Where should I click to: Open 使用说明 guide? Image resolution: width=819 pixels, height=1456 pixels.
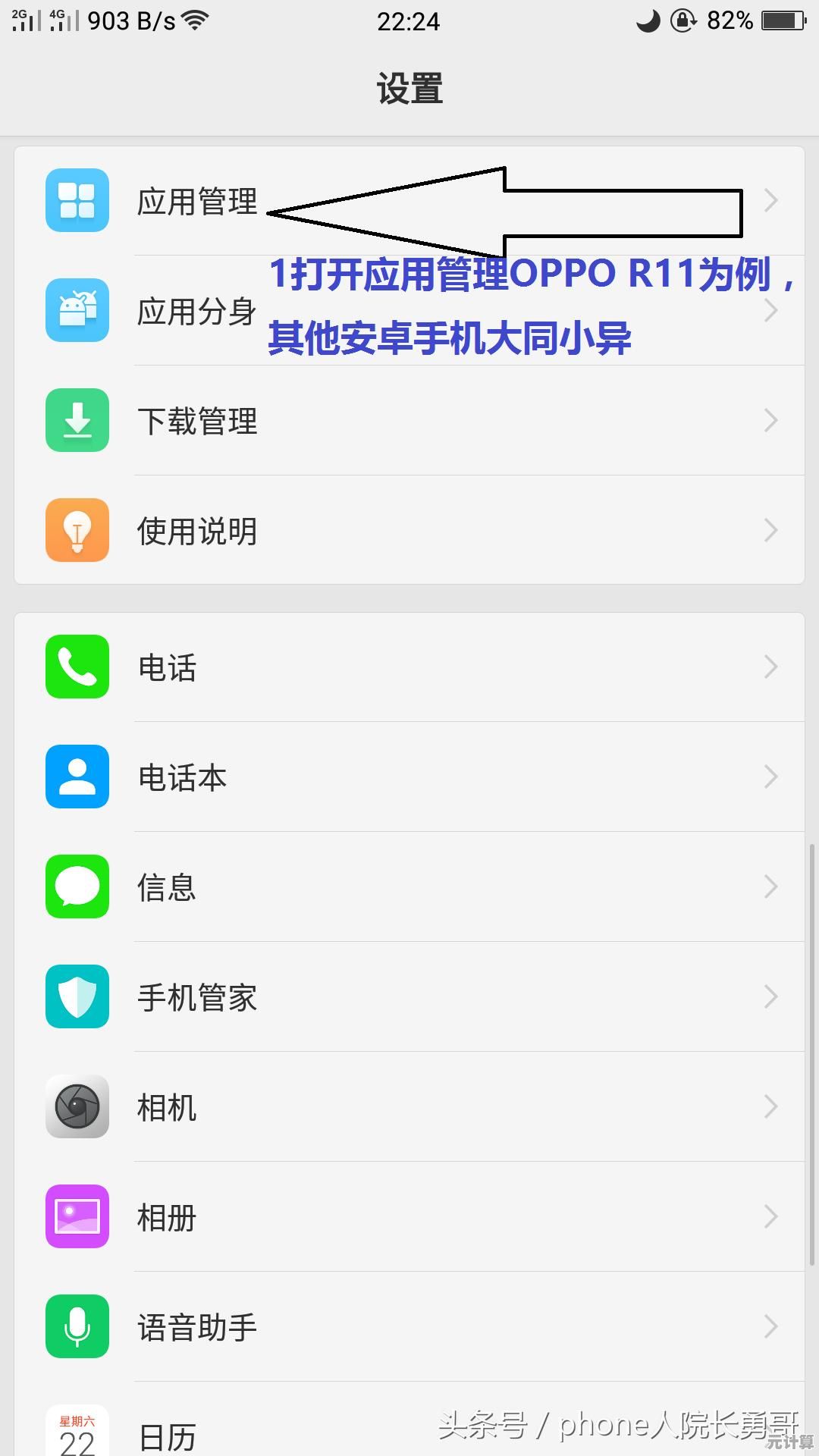197,531
